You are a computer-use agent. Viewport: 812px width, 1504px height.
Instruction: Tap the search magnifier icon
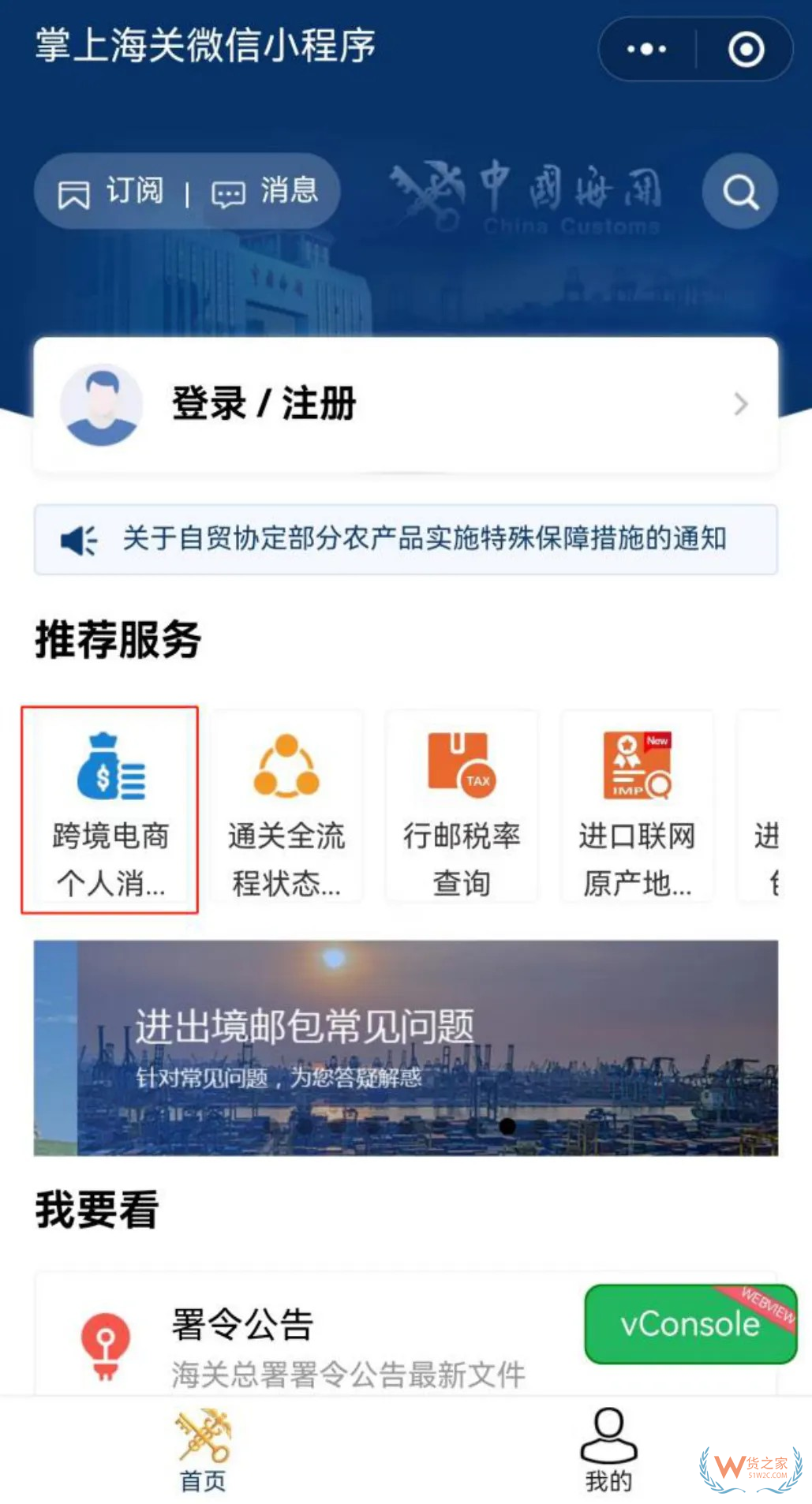739,192
